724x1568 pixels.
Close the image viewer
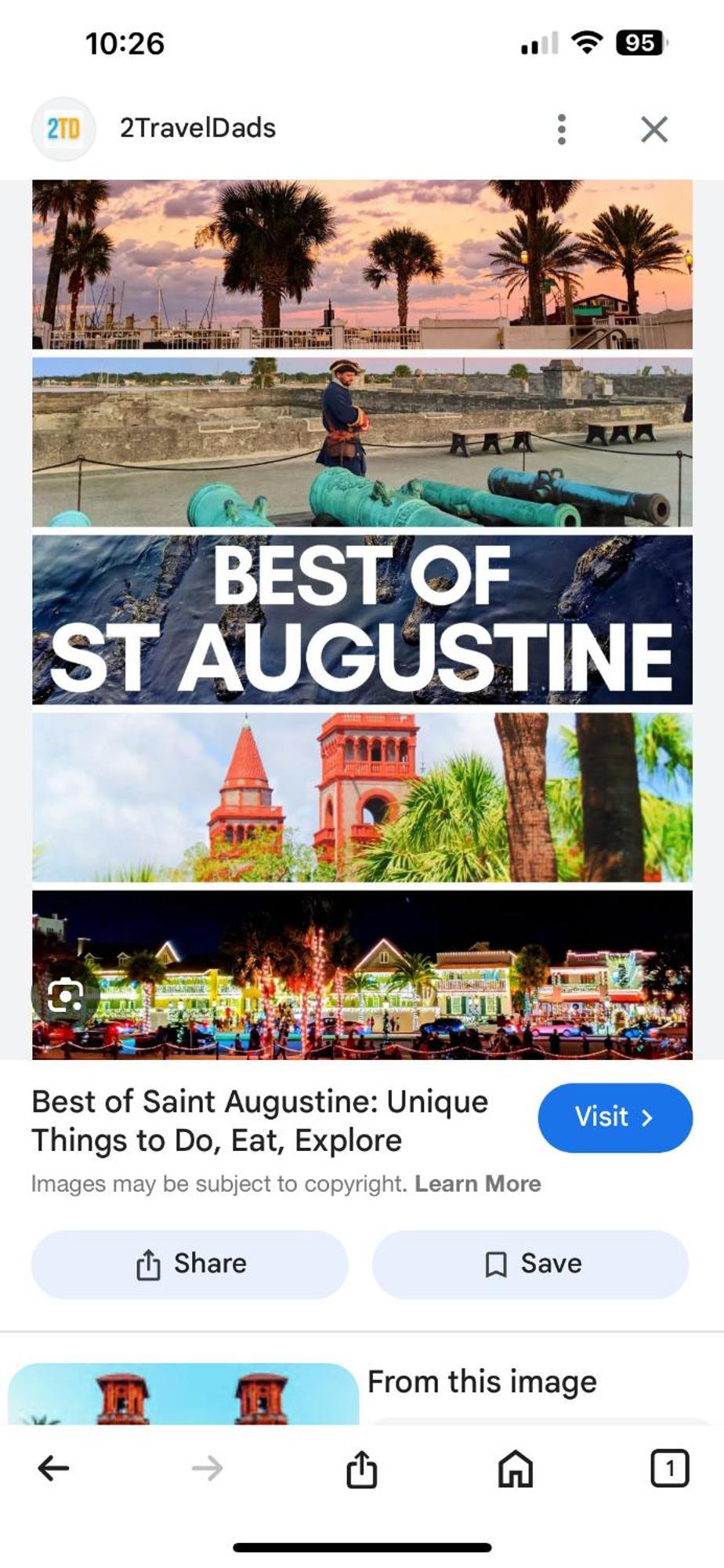(x=653, y=129)
